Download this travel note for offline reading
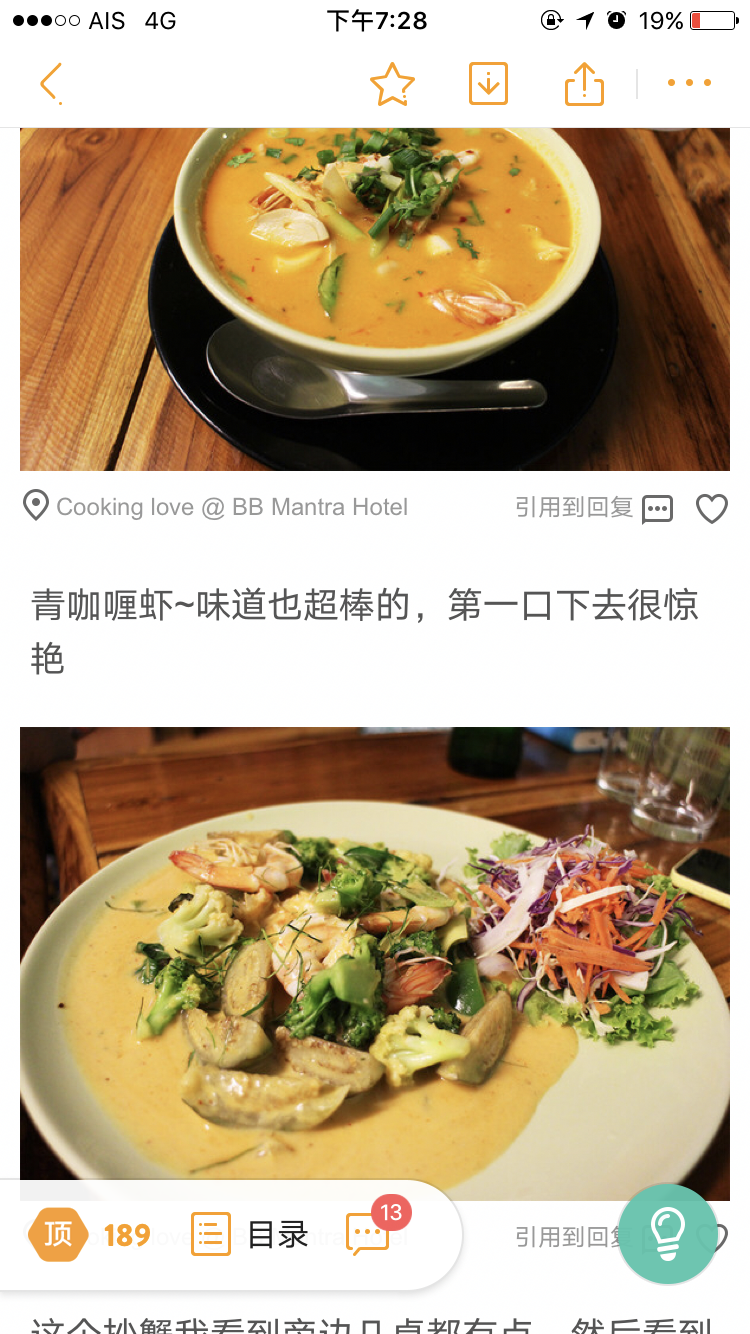Image resolution: width=750 pixels, height=1334 pixels. pos(488,84)
